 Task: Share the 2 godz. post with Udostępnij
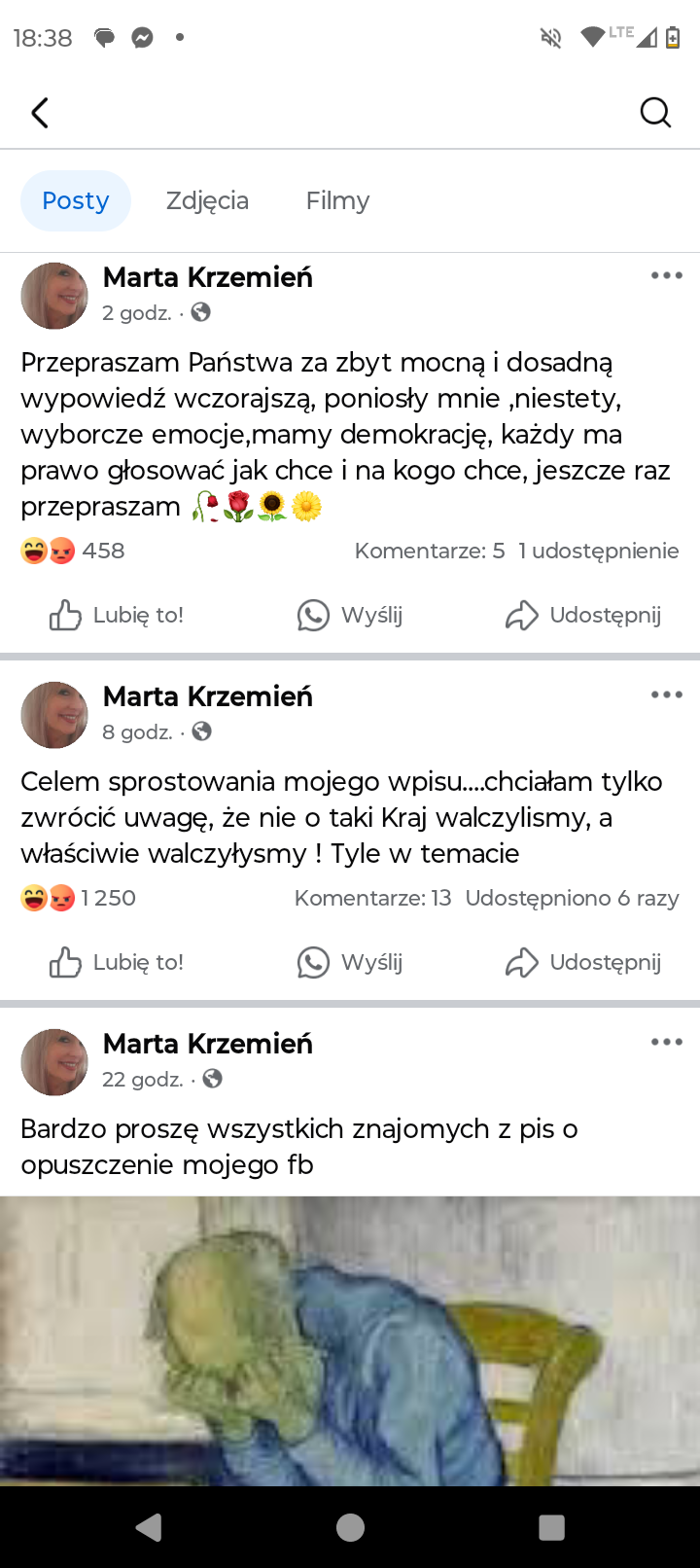point(583,615)
